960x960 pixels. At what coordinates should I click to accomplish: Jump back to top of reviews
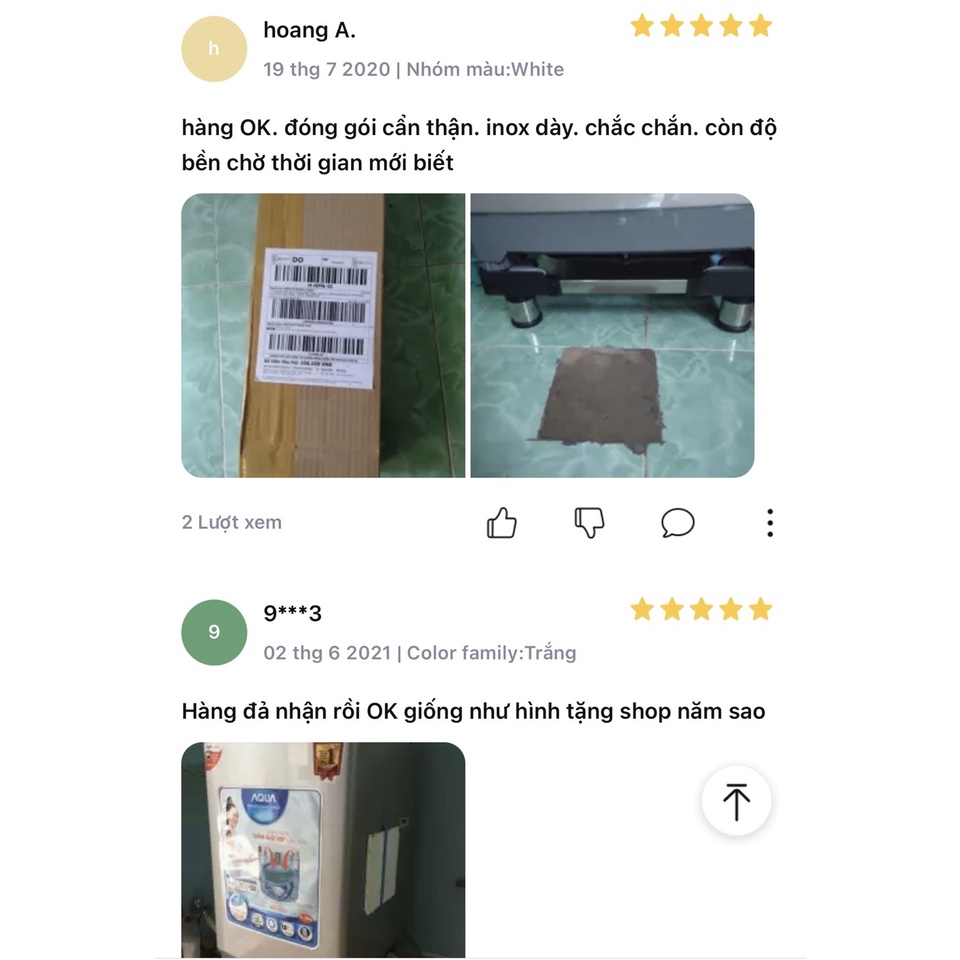coord(736,801)
